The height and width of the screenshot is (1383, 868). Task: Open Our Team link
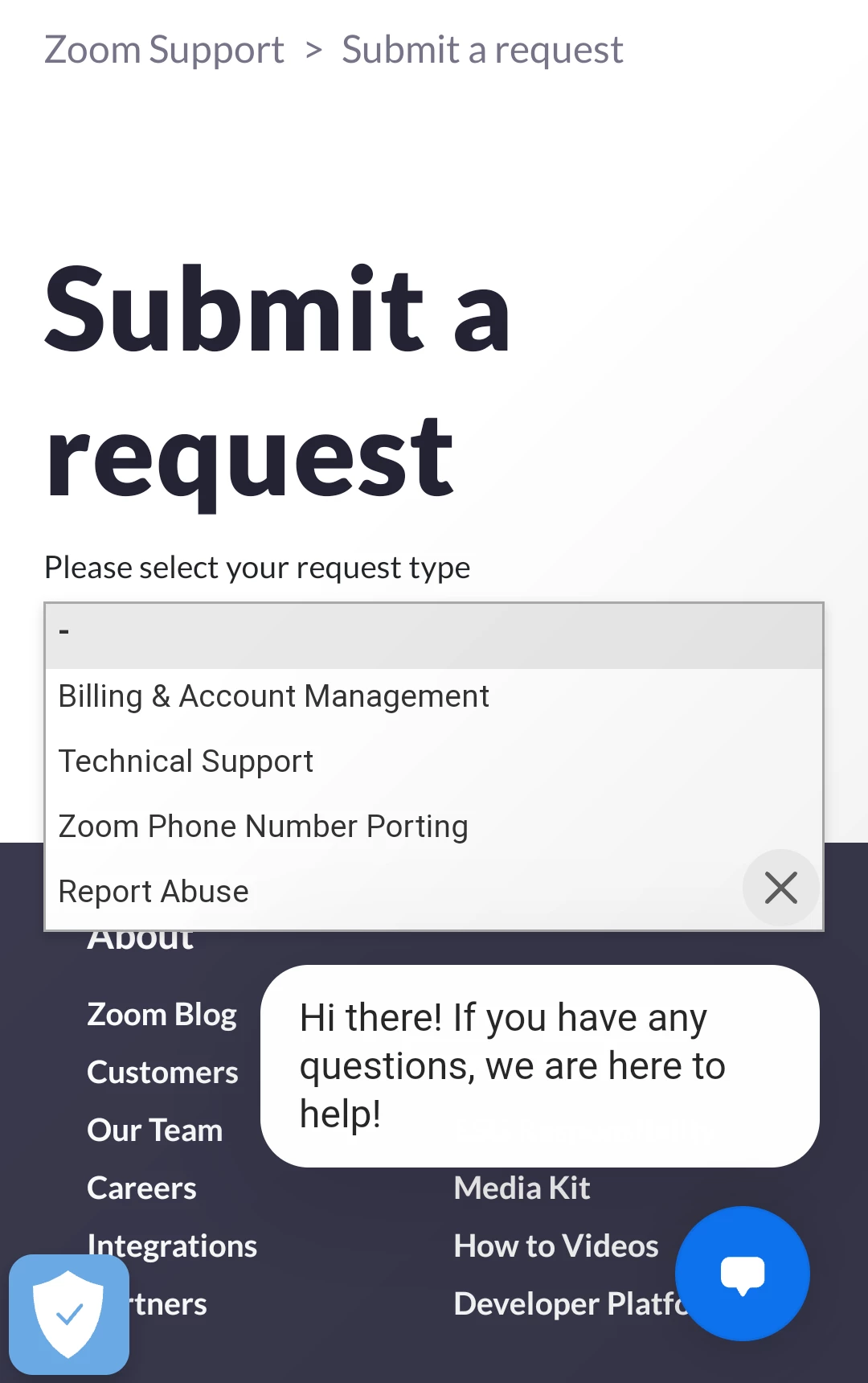[x=154, y=1131]
